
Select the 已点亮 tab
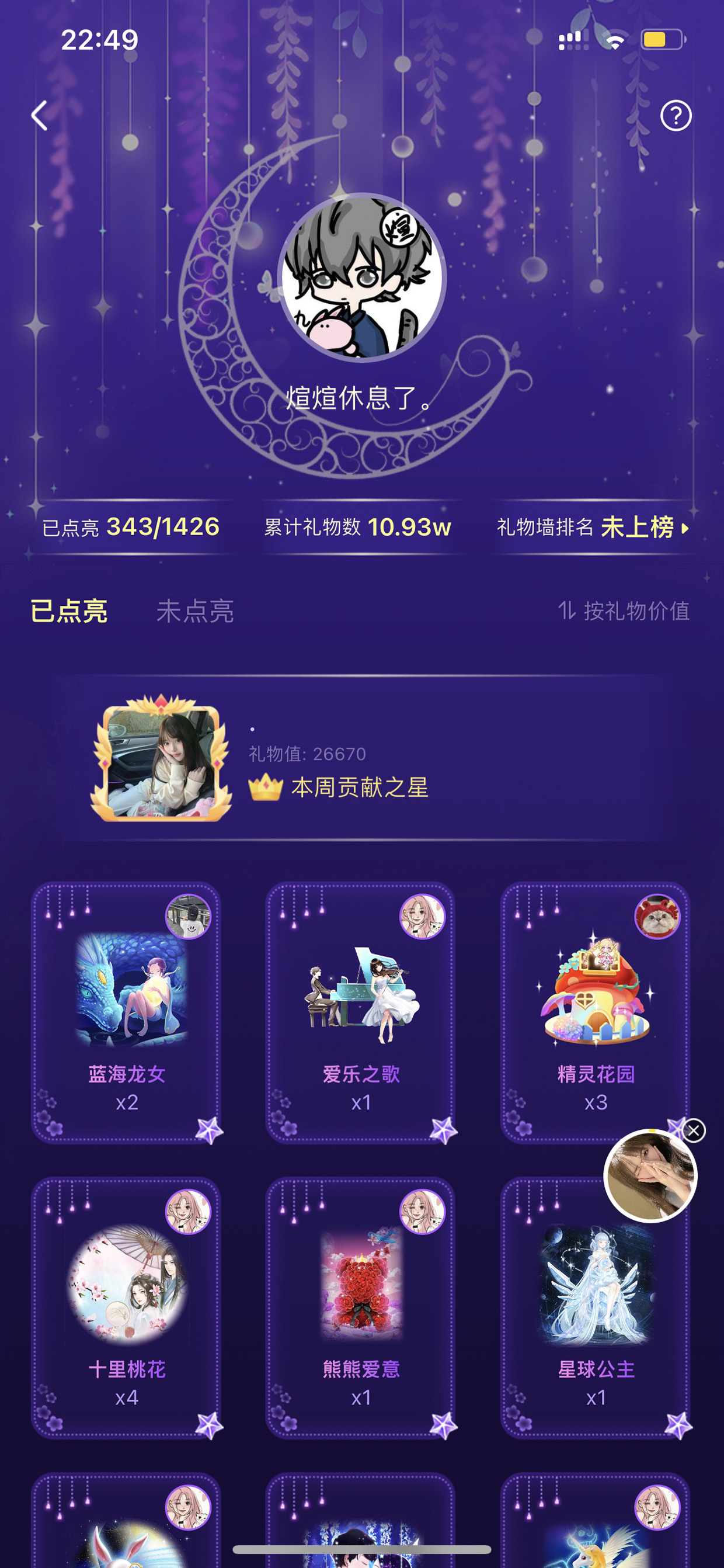coord(69,610)
